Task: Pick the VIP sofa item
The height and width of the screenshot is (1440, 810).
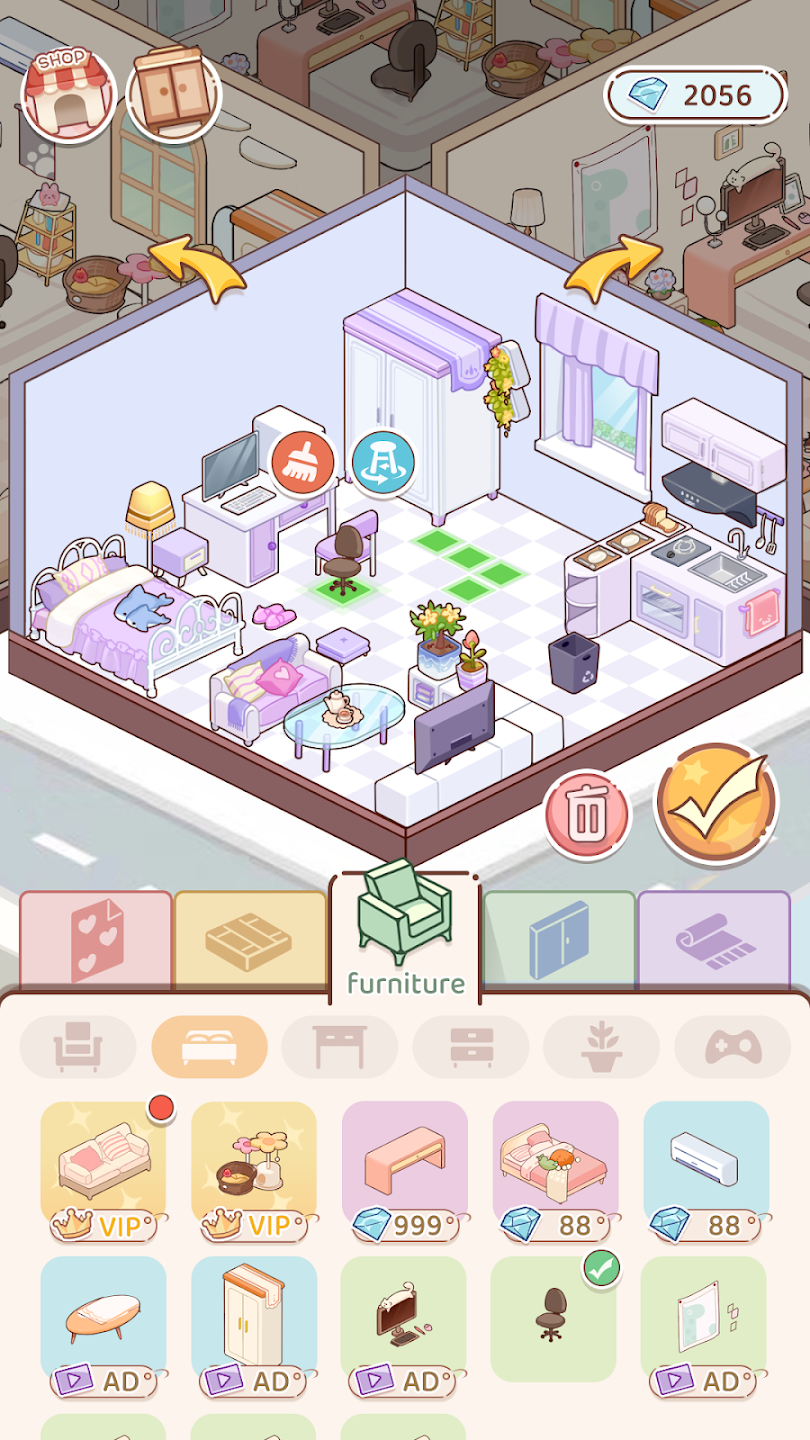Action: click(x=104, y=1171)
